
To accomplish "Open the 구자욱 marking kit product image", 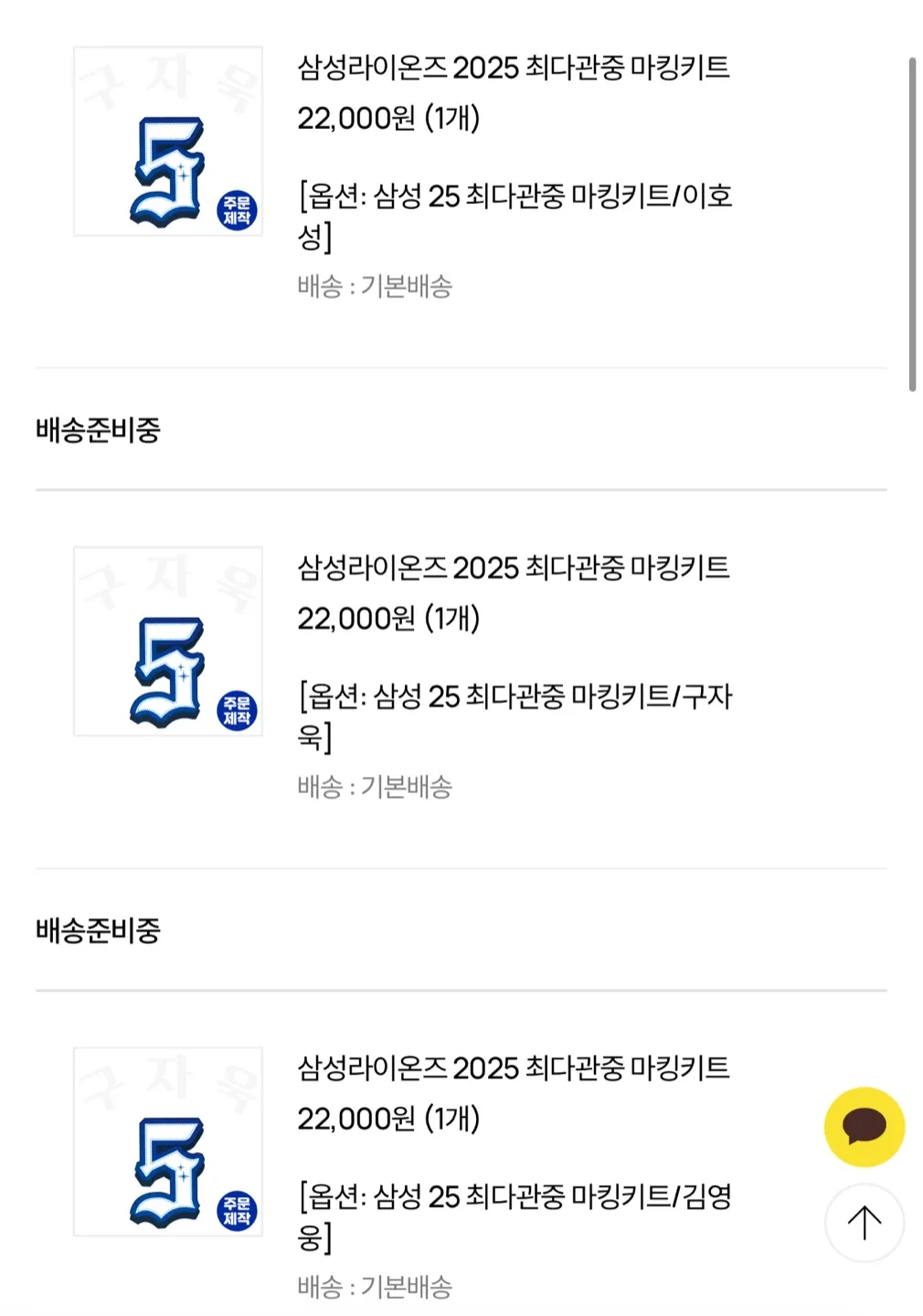I will tap(168, 642).
